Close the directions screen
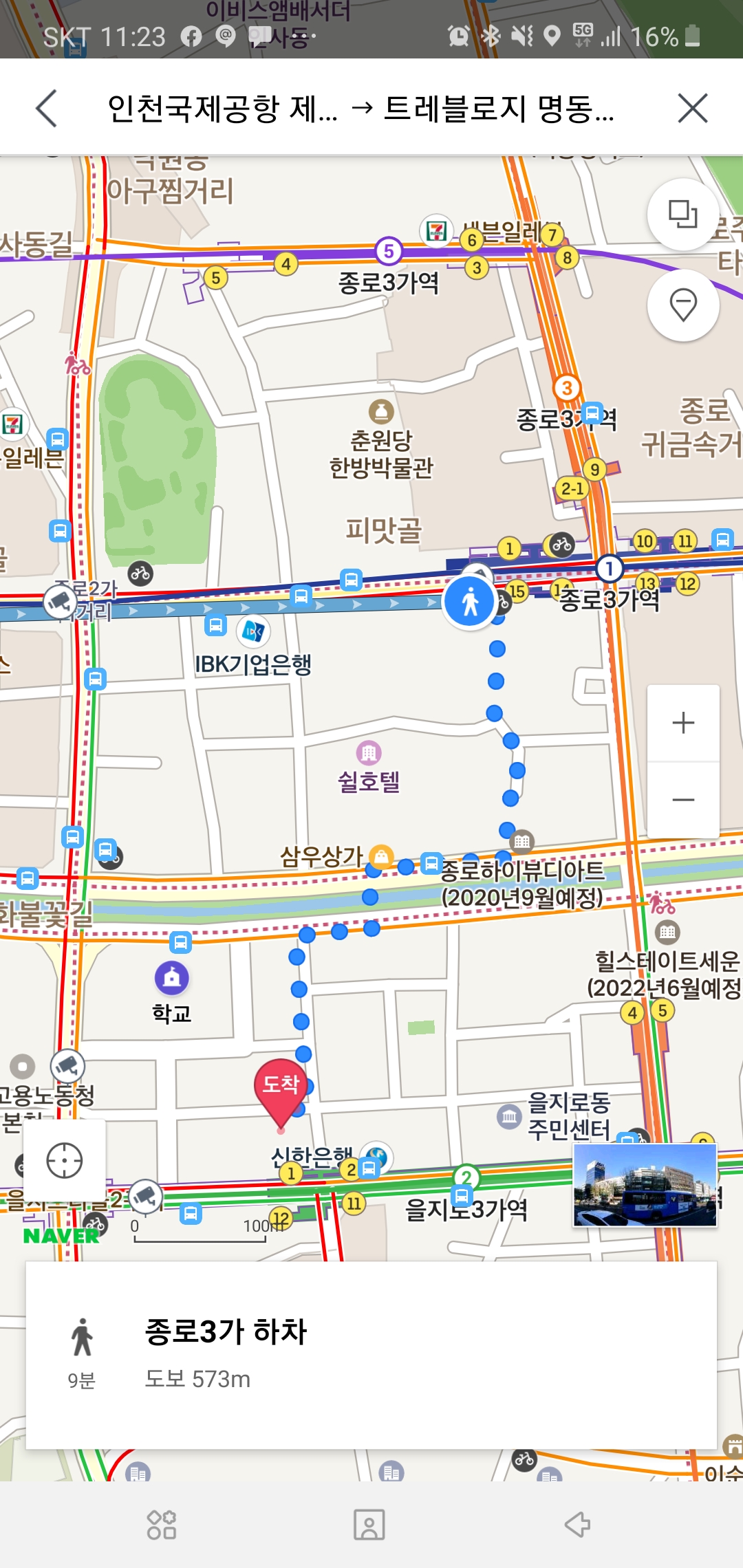Image resolution: width=743 pixels, height=1568 pixels. [692, 109]
